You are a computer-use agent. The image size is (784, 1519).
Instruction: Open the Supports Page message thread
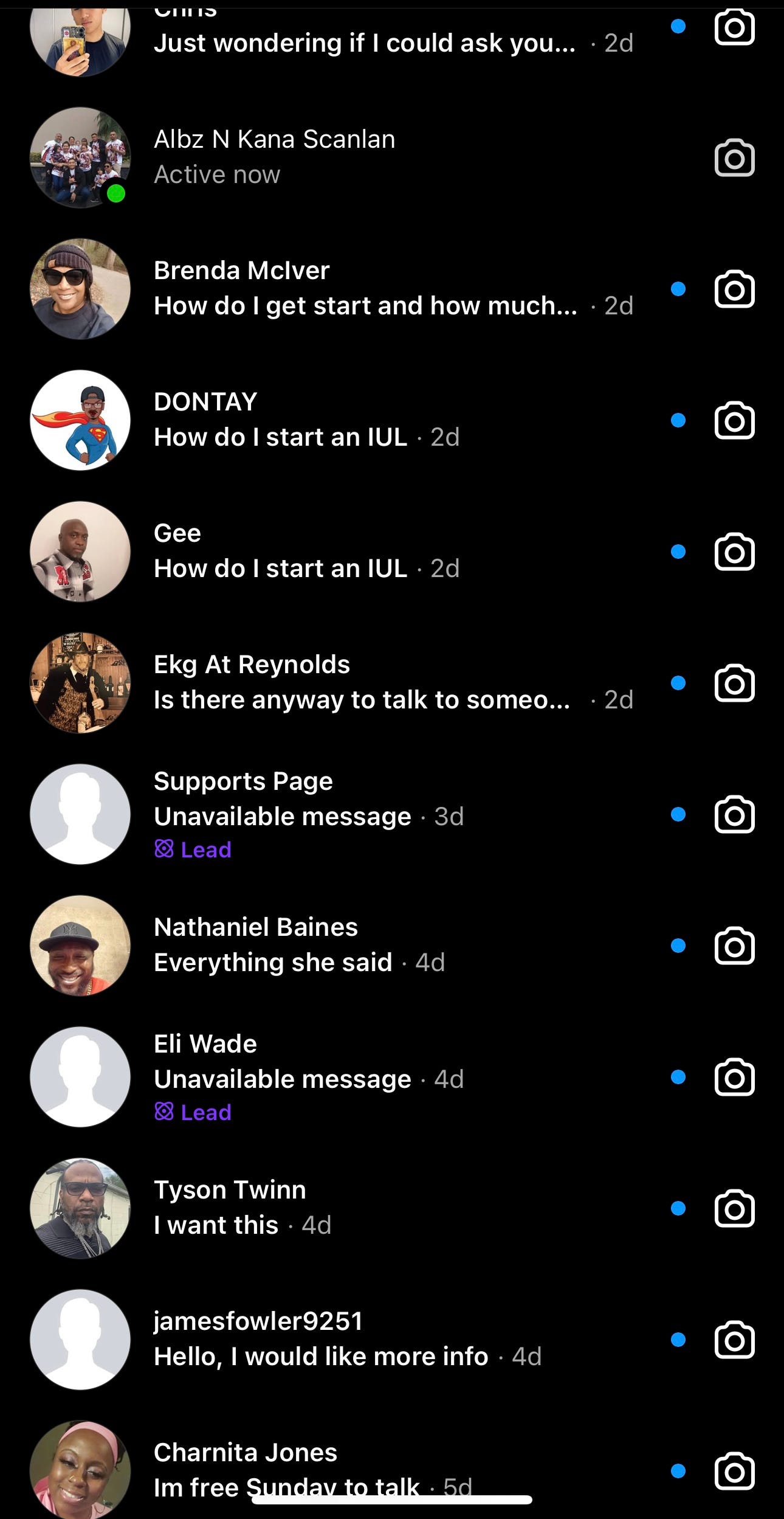(x=365, y=814)
